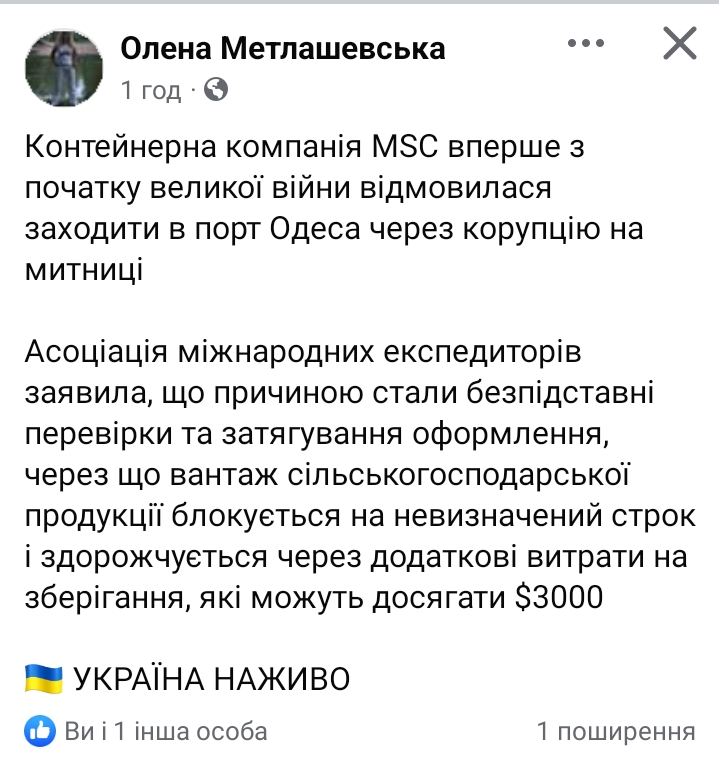This screenshot has height=760, width=719.
Task: Dismiss the post with the X
Action: 680,44
